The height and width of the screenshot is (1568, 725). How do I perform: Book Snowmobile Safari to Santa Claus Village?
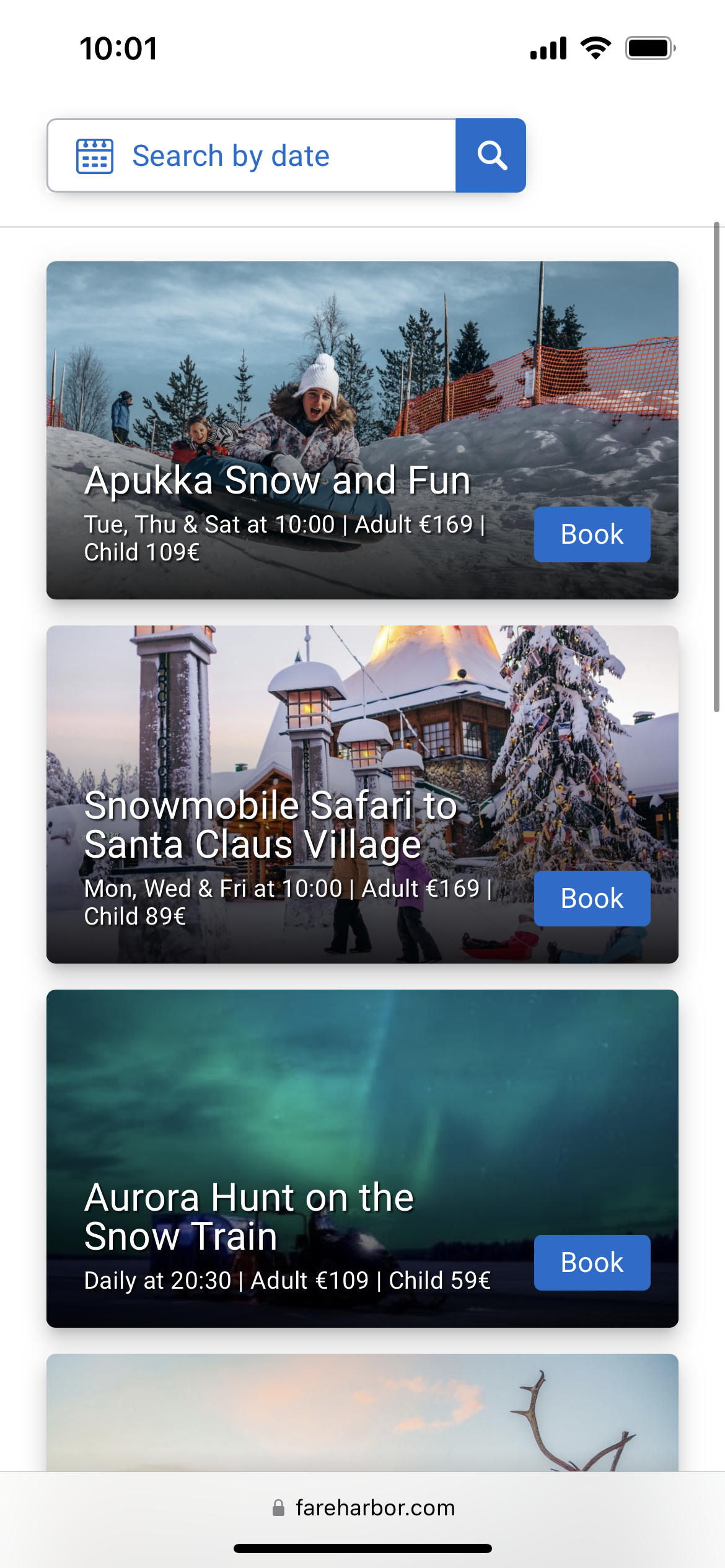[x=592, y=899]
